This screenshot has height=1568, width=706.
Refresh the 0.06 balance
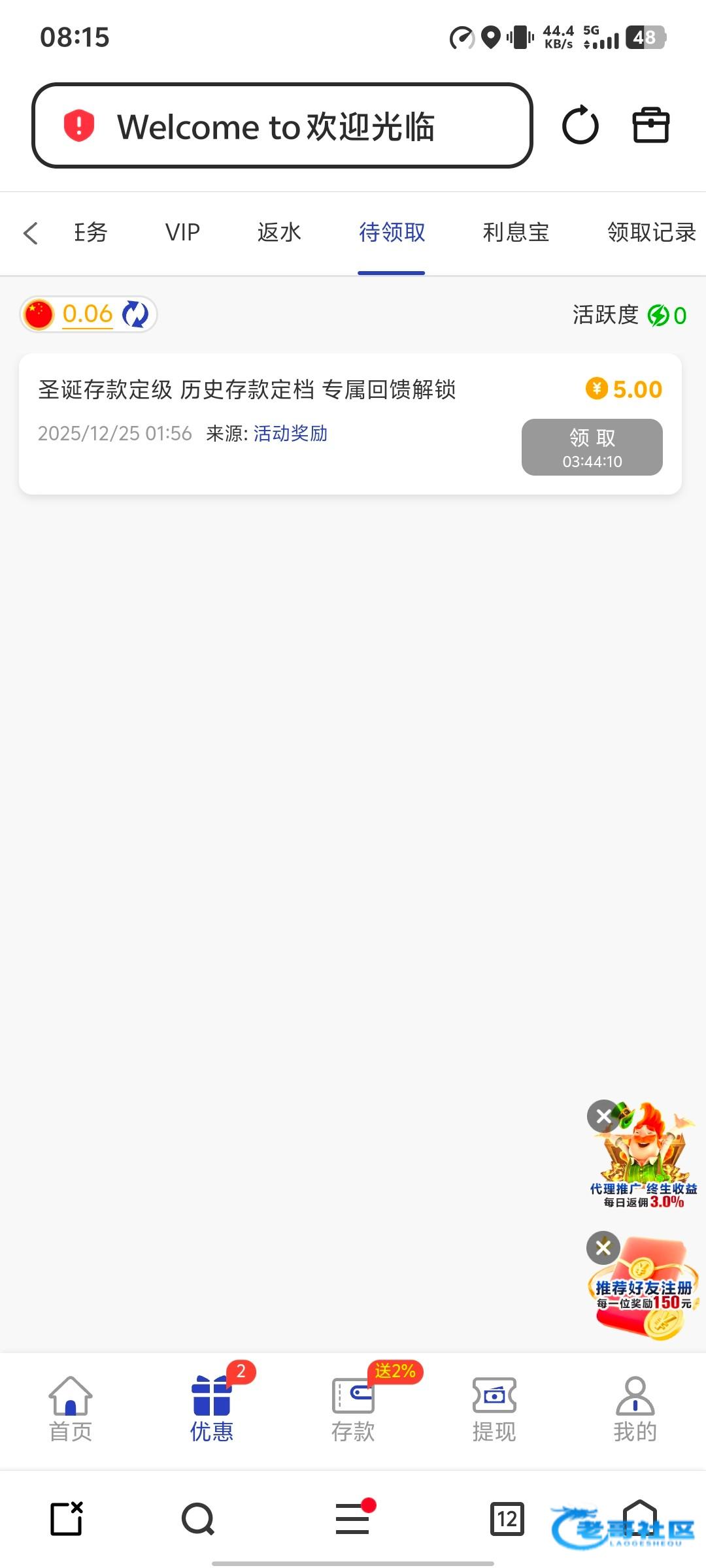click(136, 314)
